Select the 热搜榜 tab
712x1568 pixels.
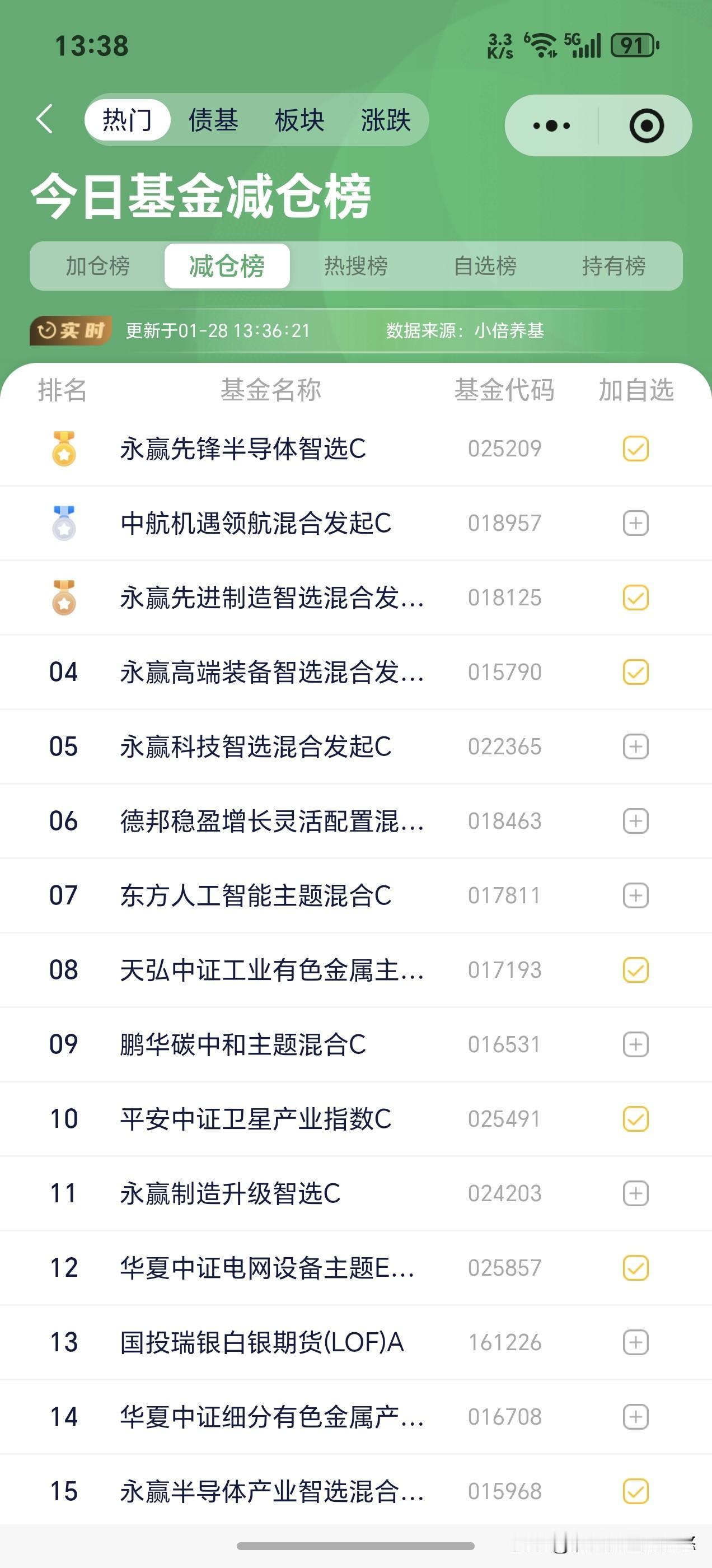click(x=355, y=266)
